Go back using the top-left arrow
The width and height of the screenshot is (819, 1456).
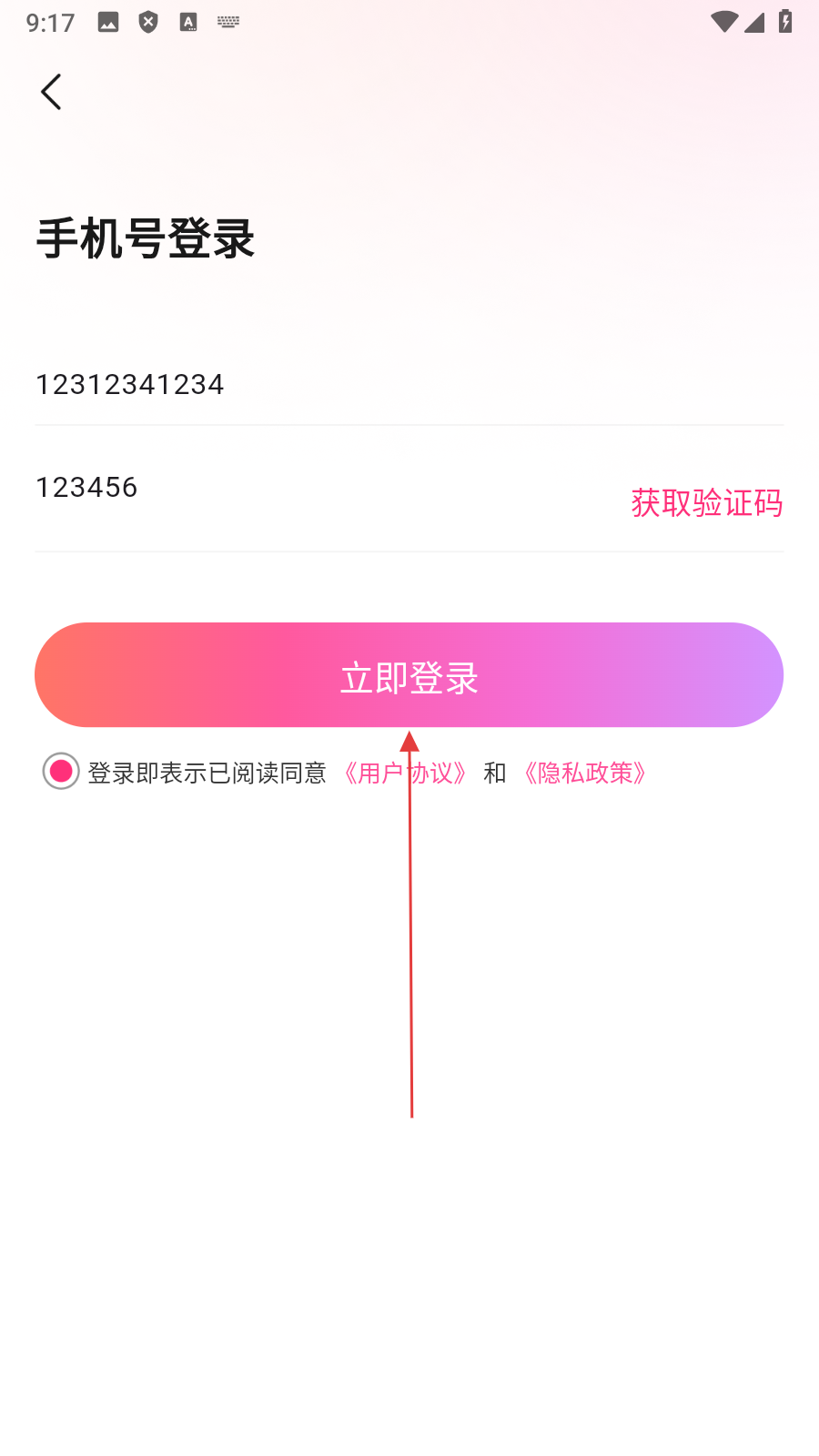click(52, 92)
